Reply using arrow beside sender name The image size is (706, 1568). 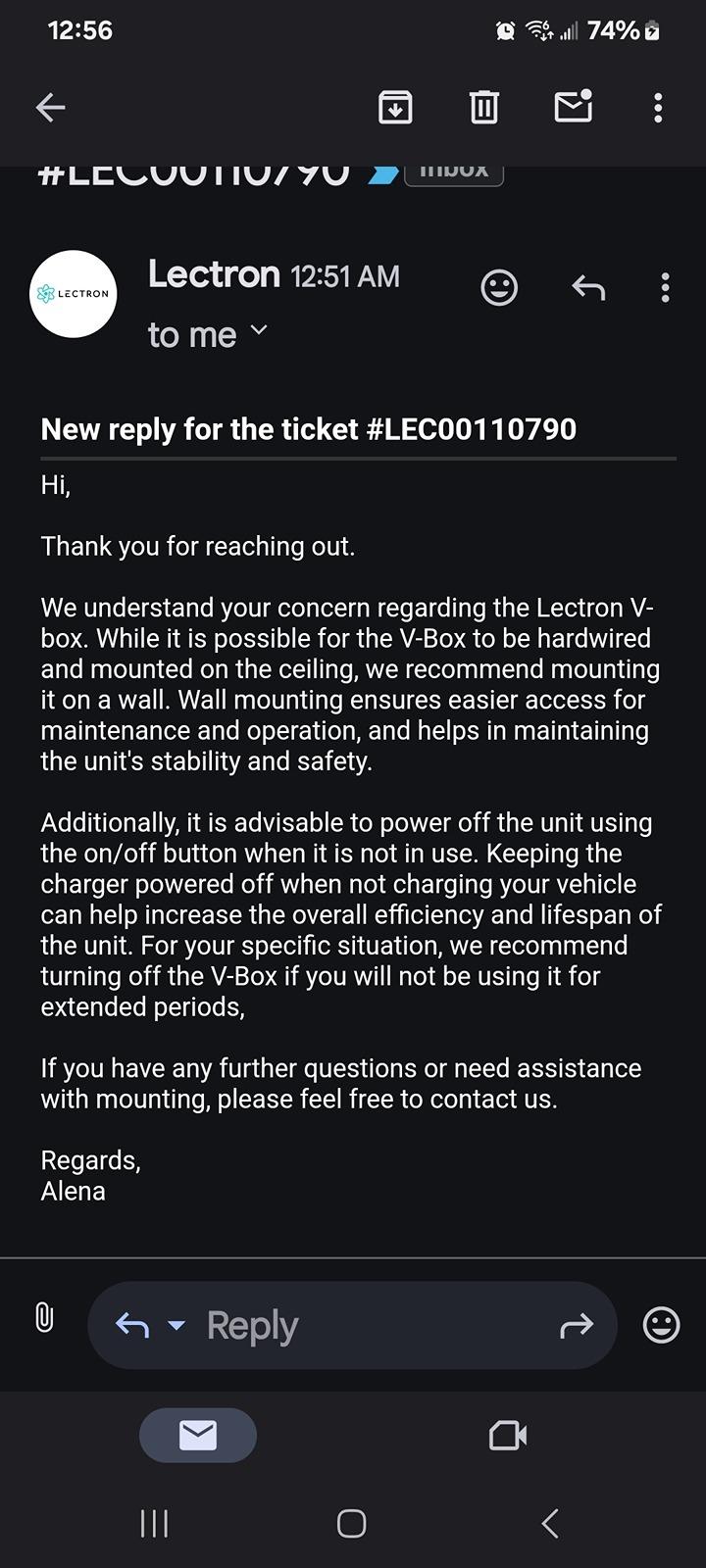click(x=588, y=287)
